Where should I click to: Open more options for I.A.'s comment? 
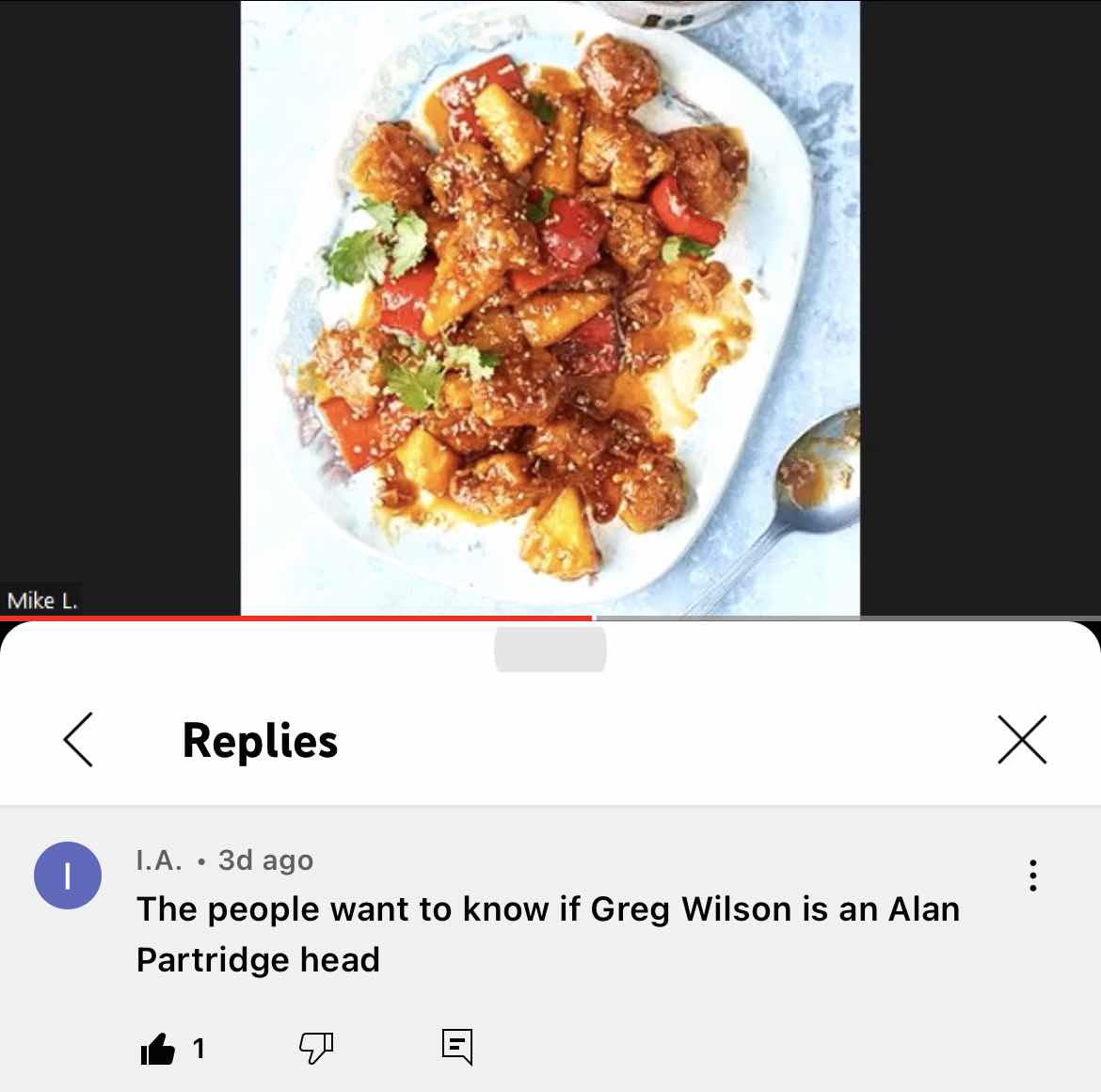click(1032, 875)
